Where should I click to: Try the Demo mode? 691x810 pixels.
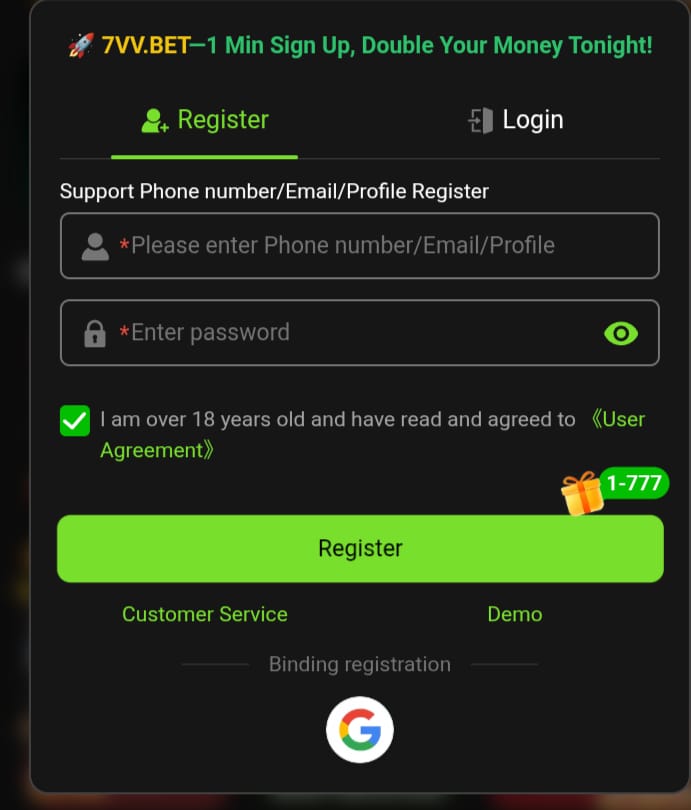[515, 614]
